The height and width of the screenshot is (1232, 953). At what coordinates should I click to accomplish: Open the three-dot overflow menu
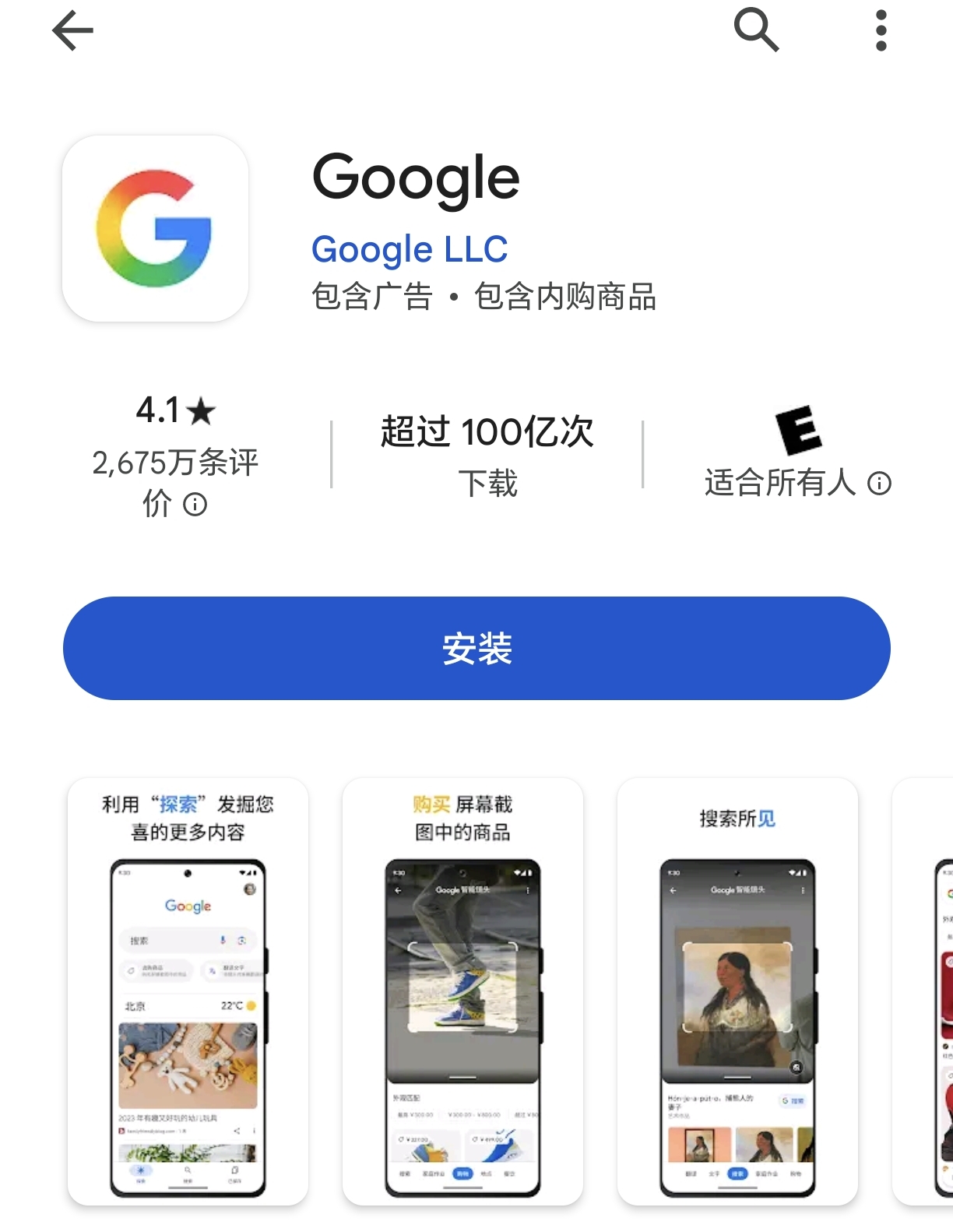[879, 31]
